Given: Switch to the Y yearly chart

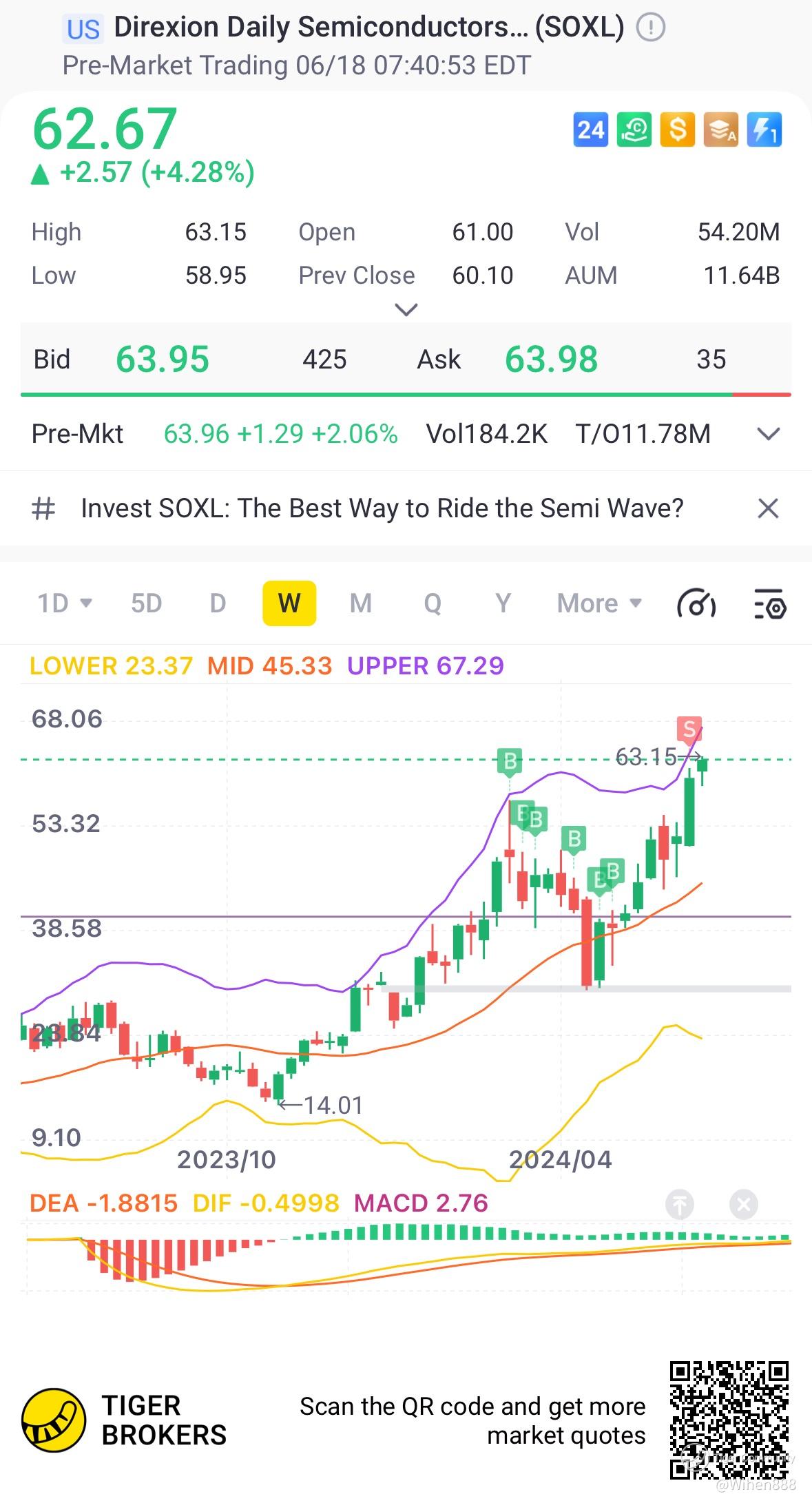Looking at the screenshot, I should click(503, 603).
